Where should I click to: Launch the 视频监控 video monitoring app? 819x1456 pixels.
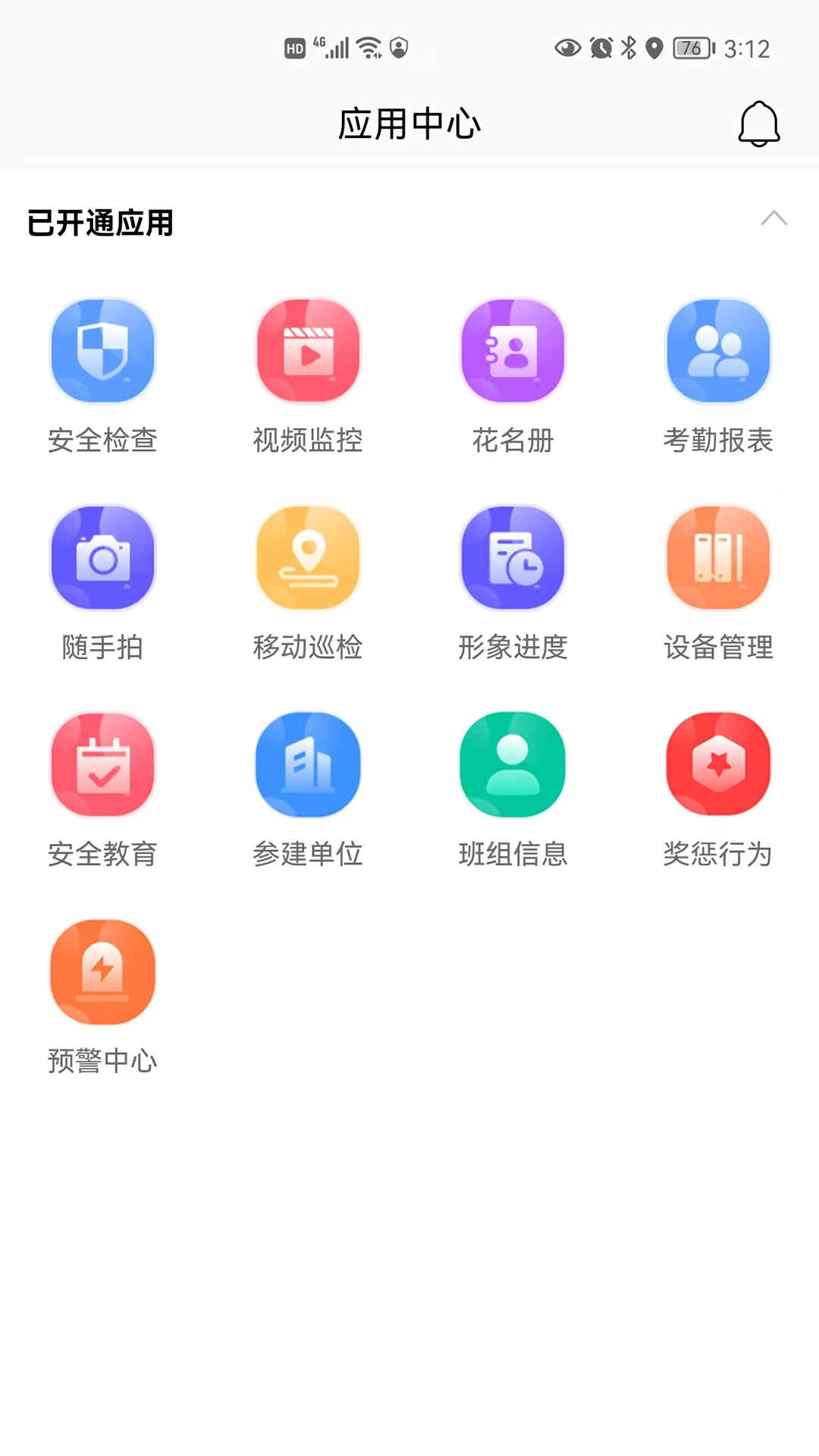[x=307, y=350]
